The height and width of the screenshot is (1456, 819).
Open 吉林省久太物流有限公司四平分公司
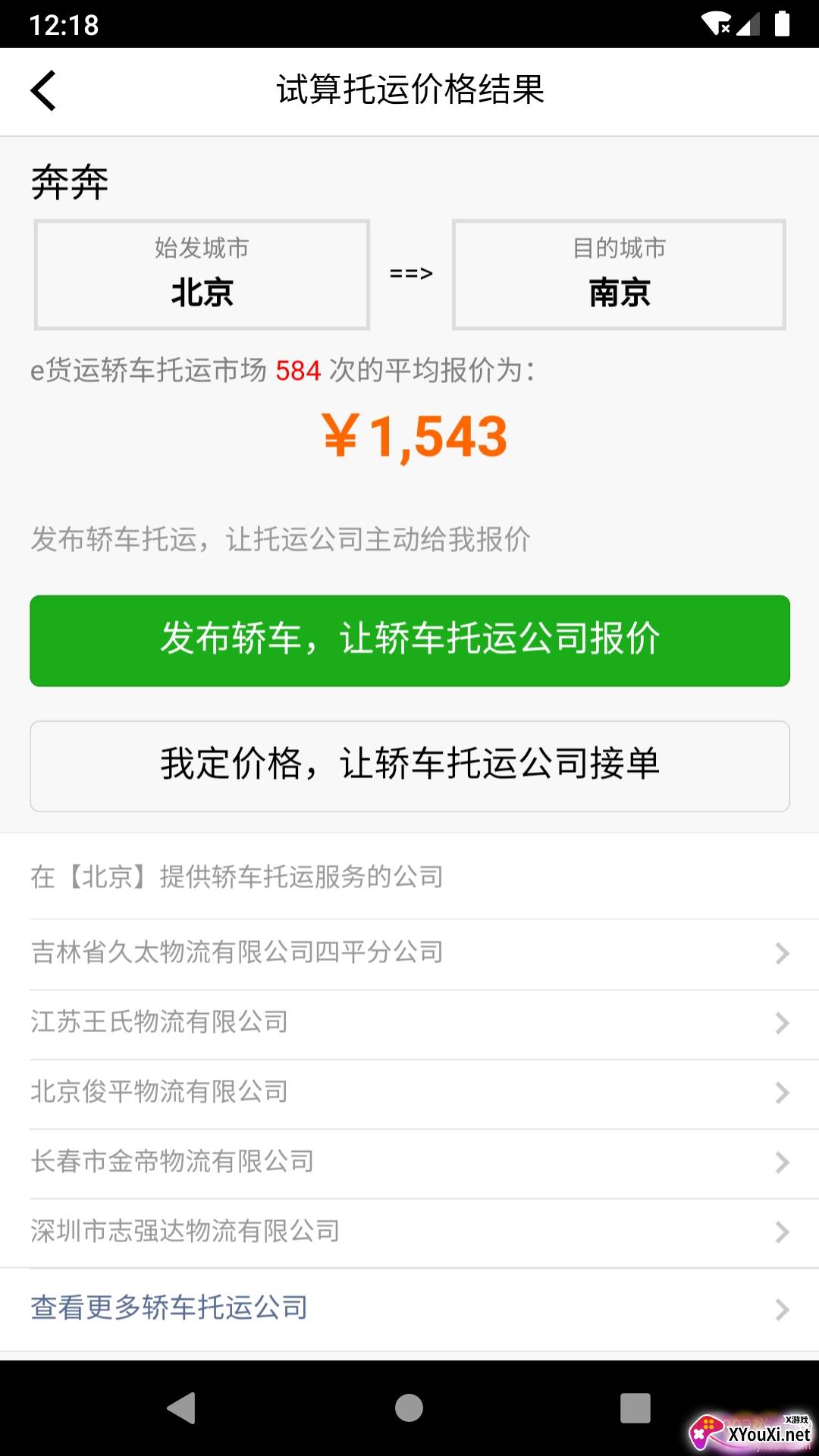click(409, 953)
